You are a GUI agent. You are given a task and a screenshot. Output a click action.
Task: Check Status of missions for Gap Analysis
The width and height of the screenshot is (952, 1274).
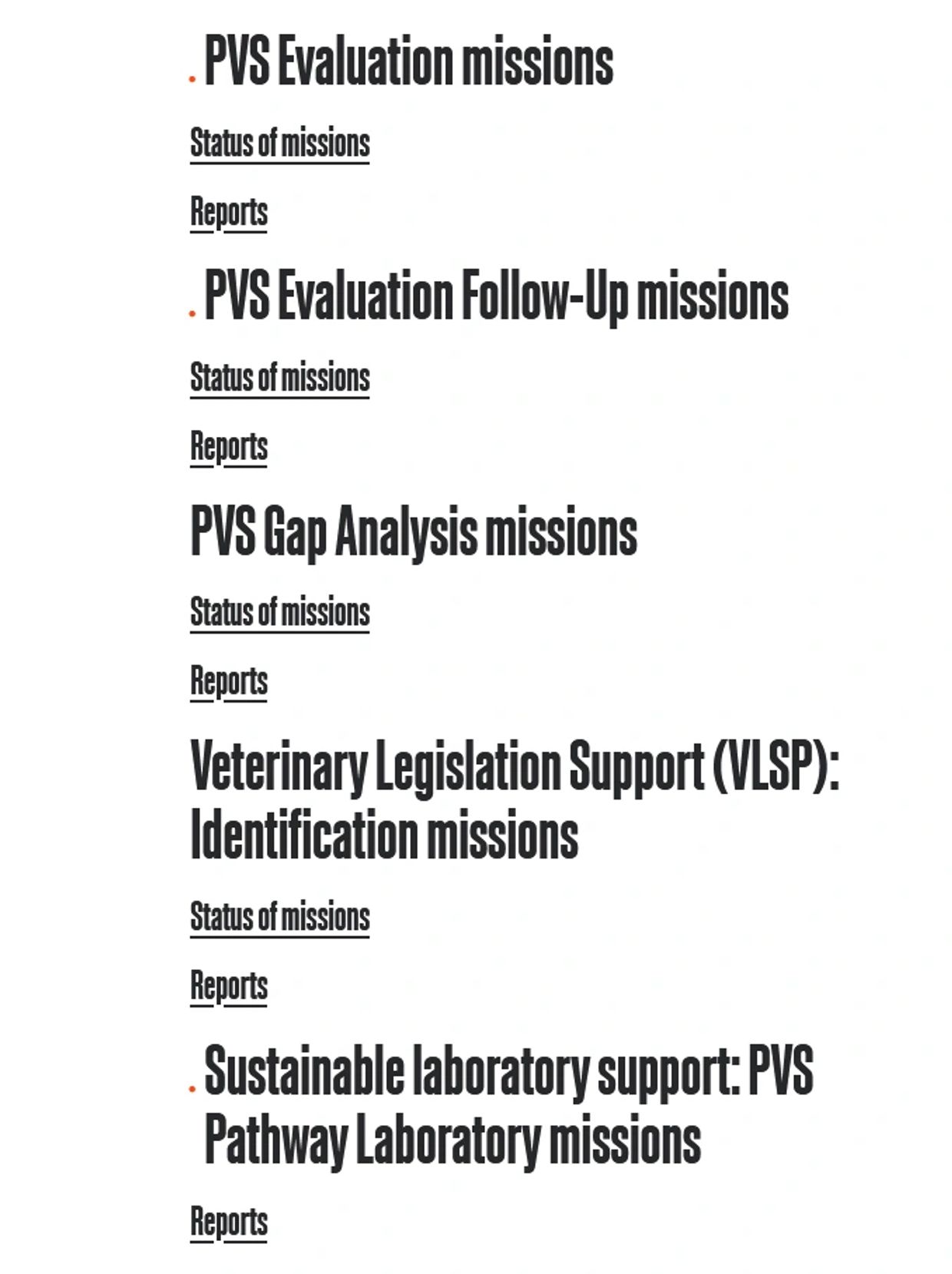279,613
